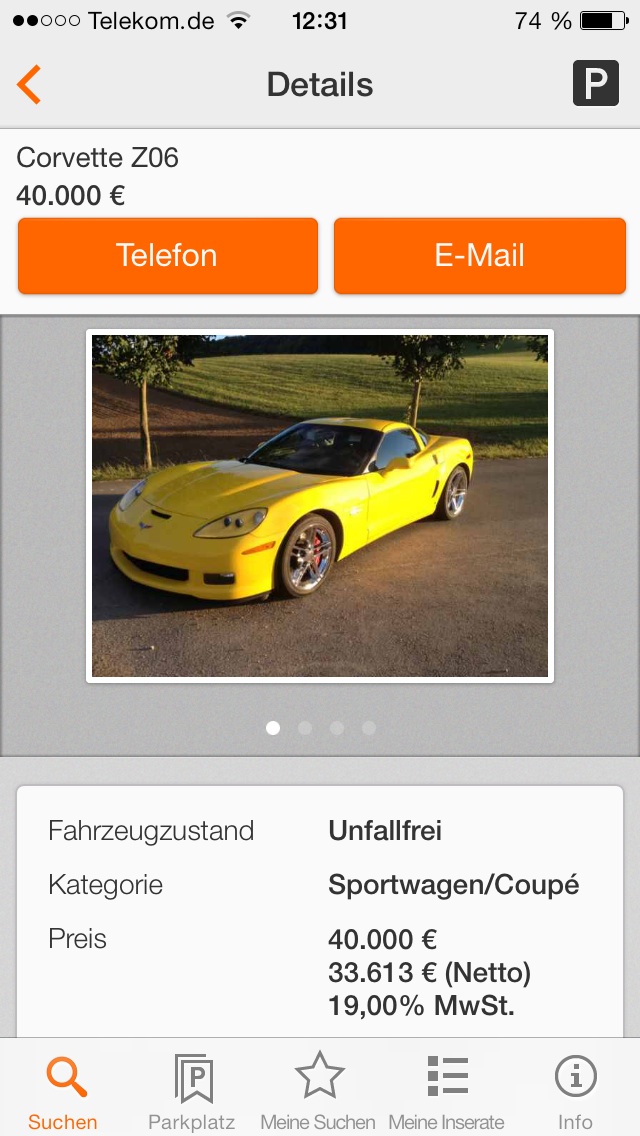The width and height of the screenshot is (640, 1136).
Task: Show the Meine Inserate tab
Action: [x=446, y=1090]
